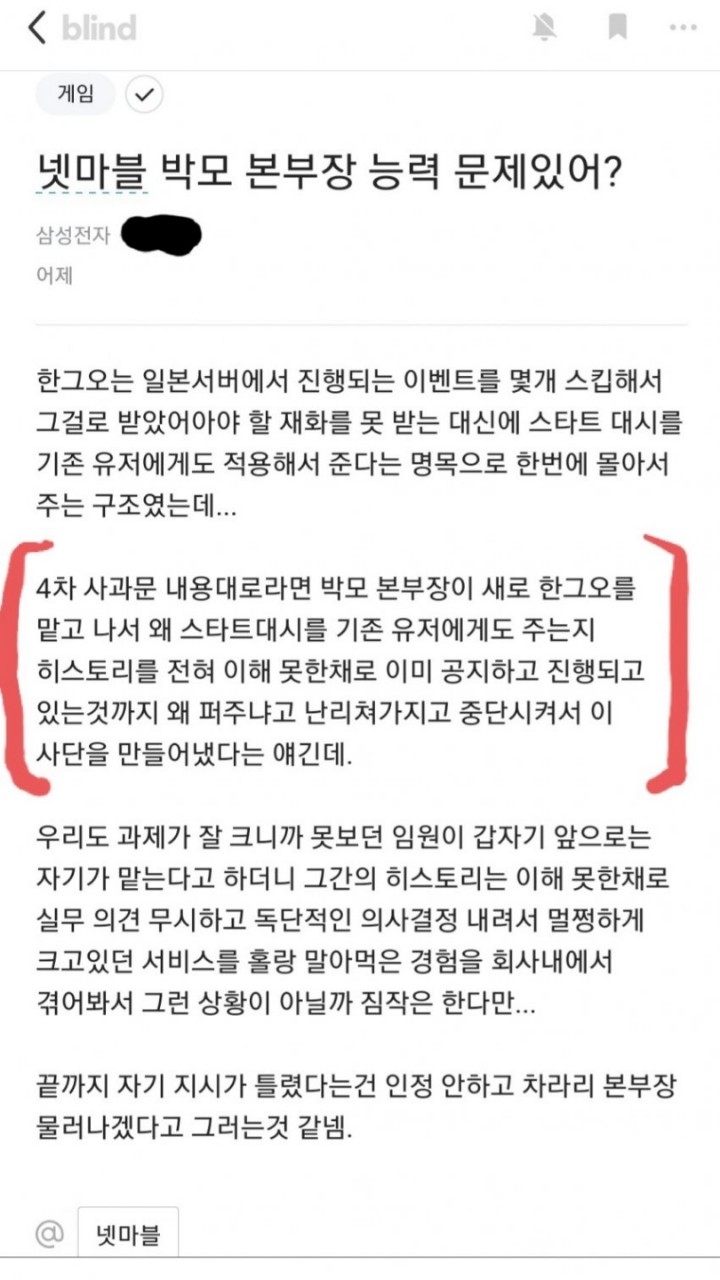Toggle post notifications with the bell icon
This screenshot has height=1280, width=720.
[544, 28]
